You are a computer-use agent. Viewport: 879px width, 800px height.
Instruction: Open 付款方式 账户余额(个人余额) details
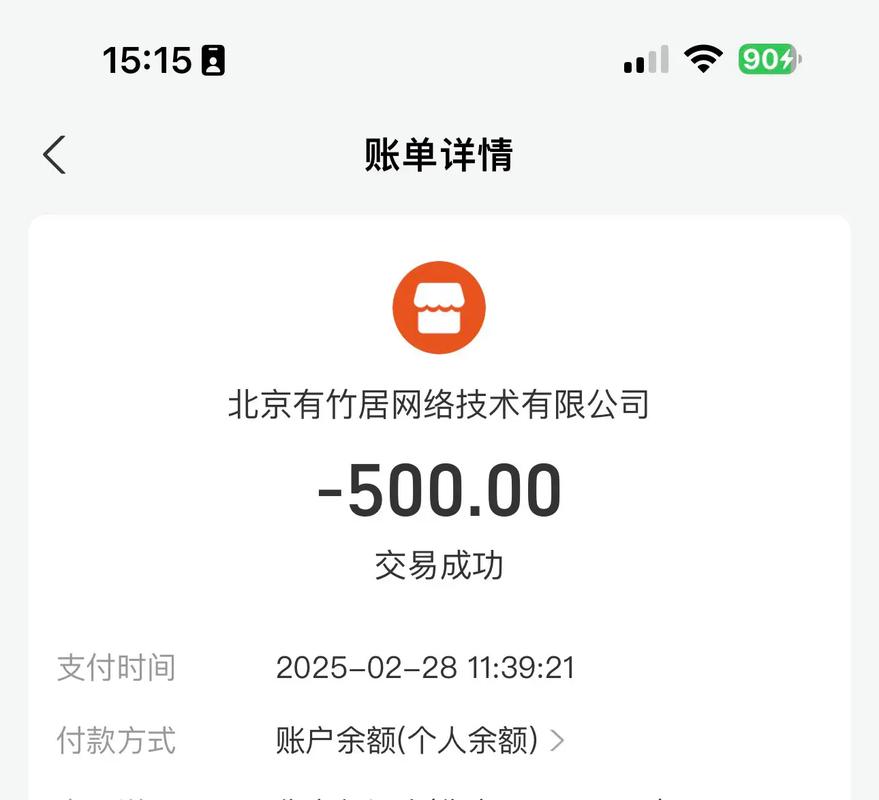click(x=420, y=741)
